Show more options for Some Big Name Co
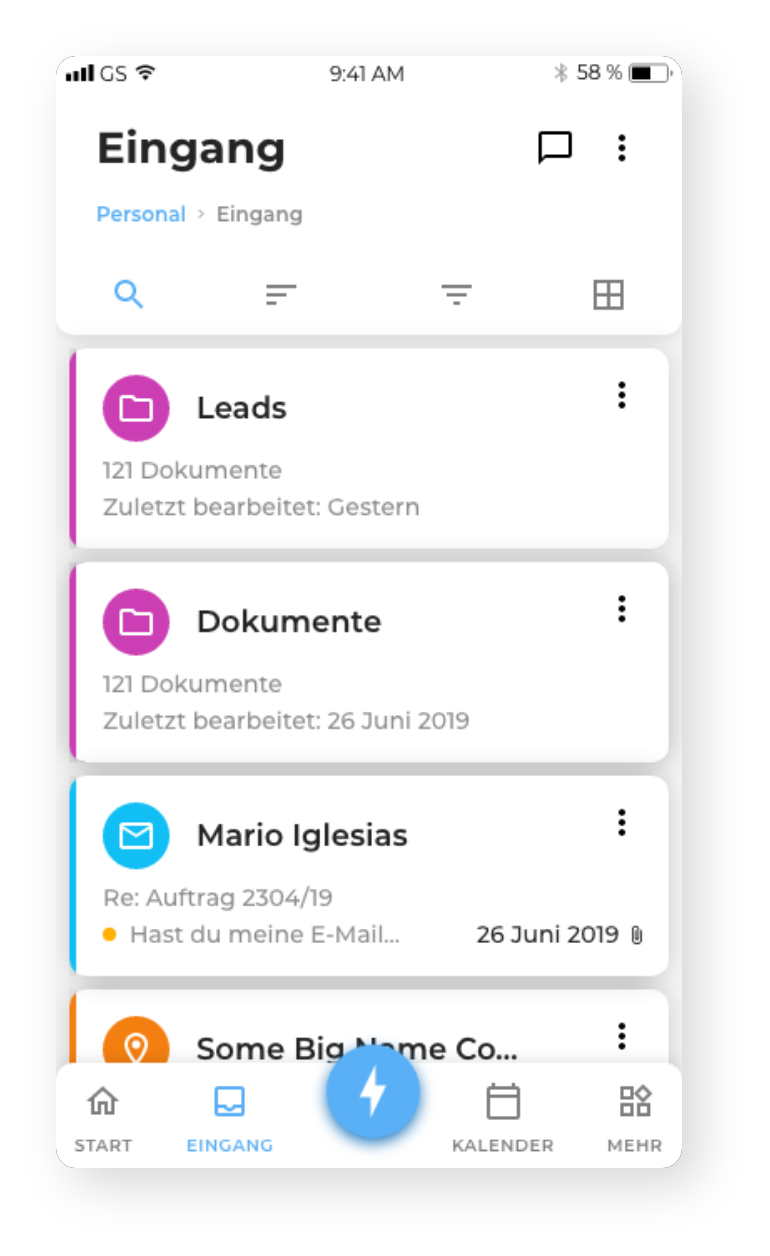 click(622, 1036)
